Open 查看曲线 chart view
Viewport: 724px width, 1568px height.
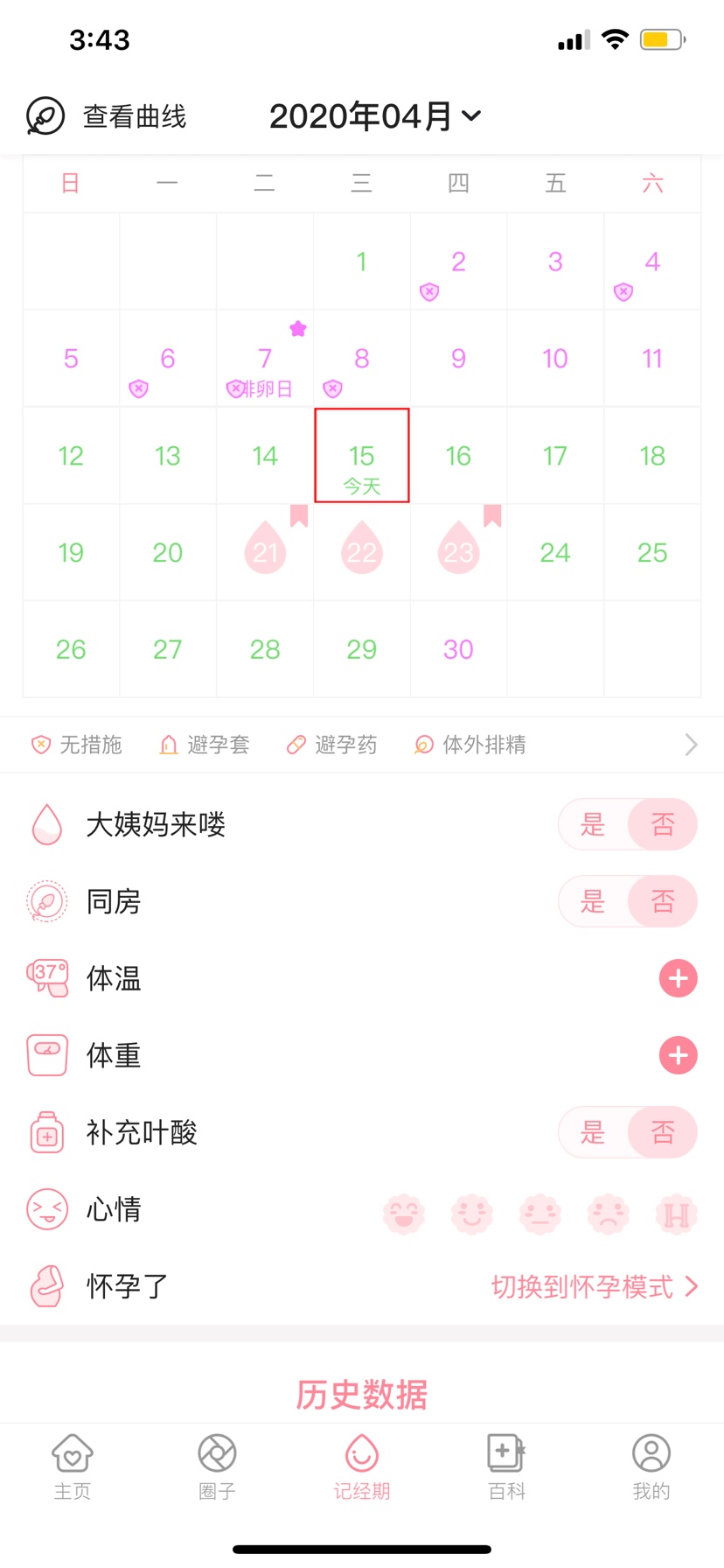coord(107,116)
